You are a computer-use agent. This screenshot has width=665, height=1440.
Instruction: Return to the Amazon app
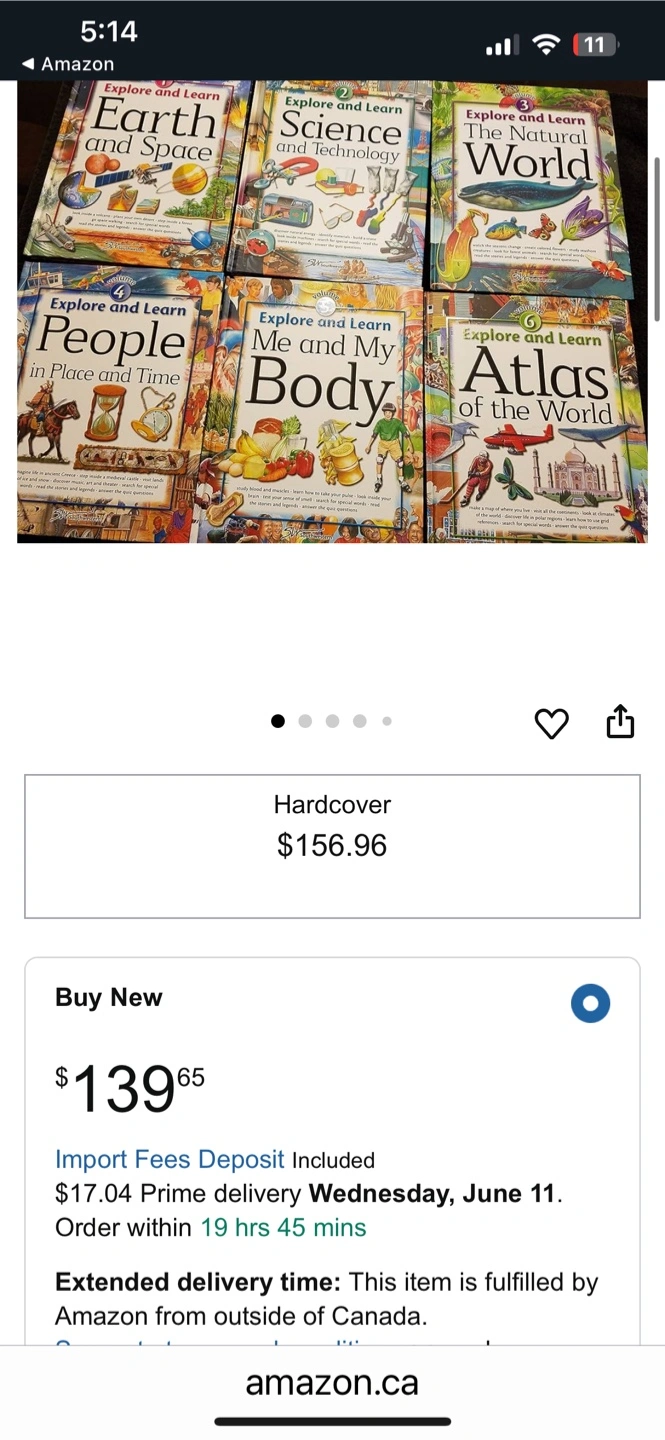[68, 64]
